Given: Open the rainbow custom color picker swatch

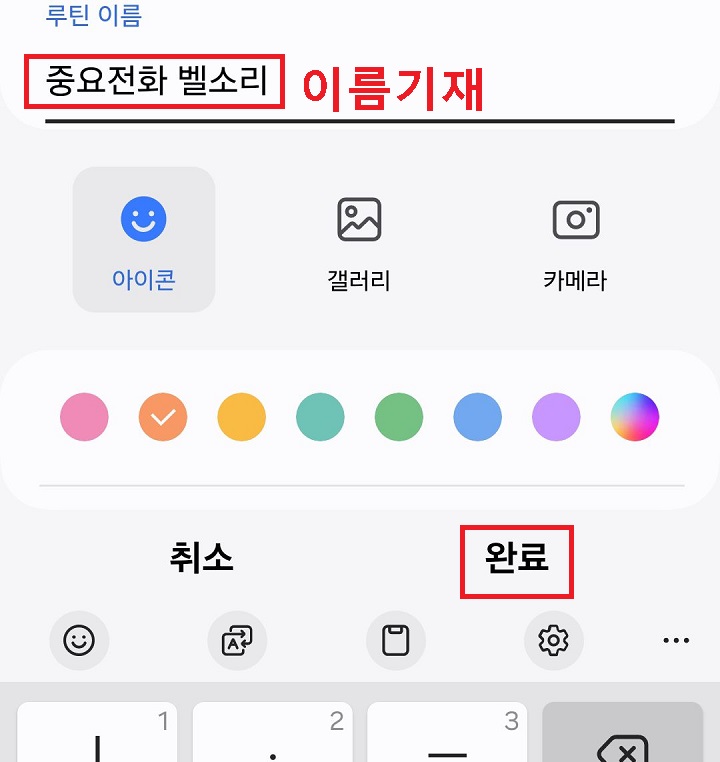Looking at the screenshot, I should click(x=635, y=417).
